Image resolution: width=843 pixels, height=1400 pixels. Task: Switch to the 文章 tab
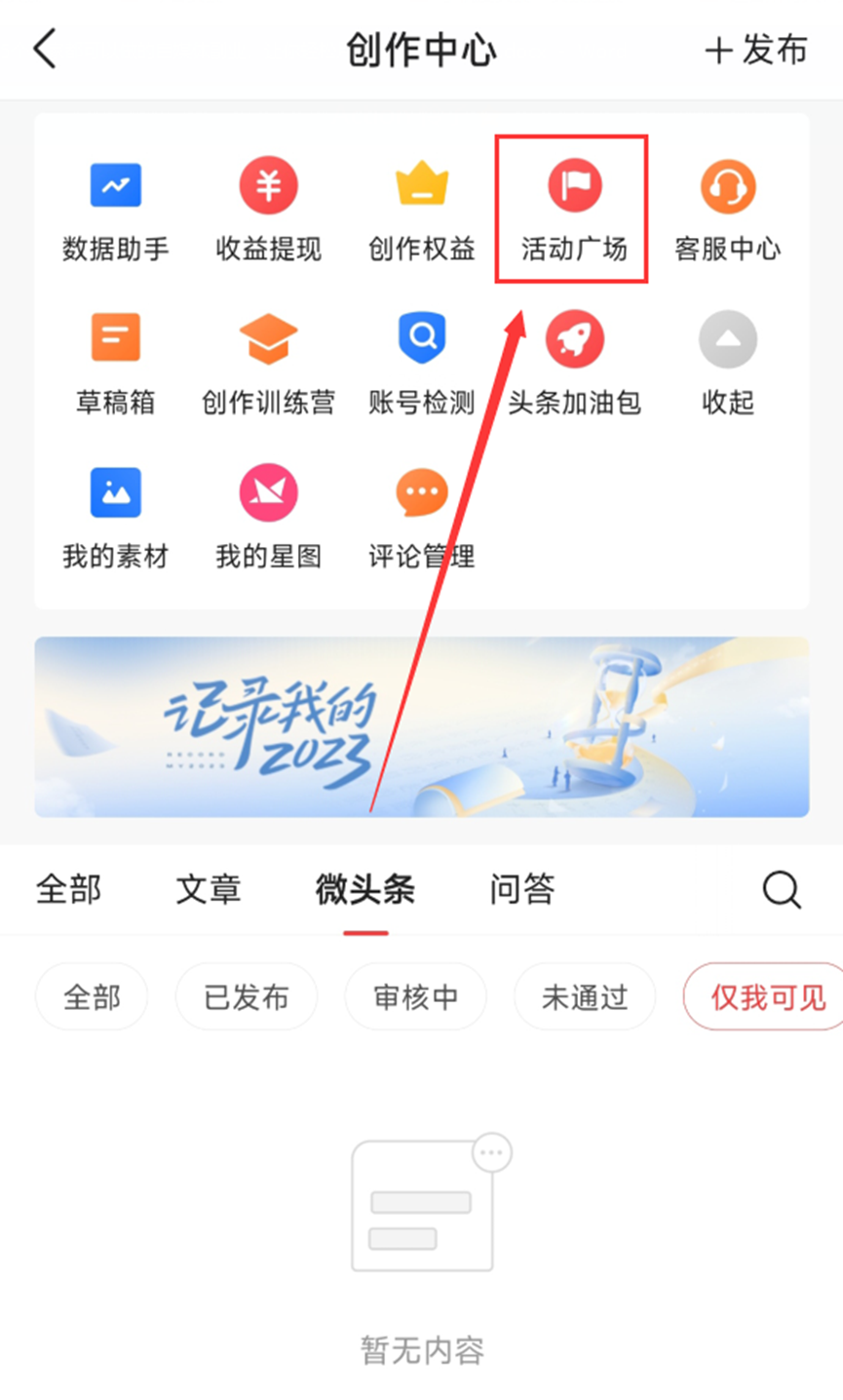click(208, 889)
